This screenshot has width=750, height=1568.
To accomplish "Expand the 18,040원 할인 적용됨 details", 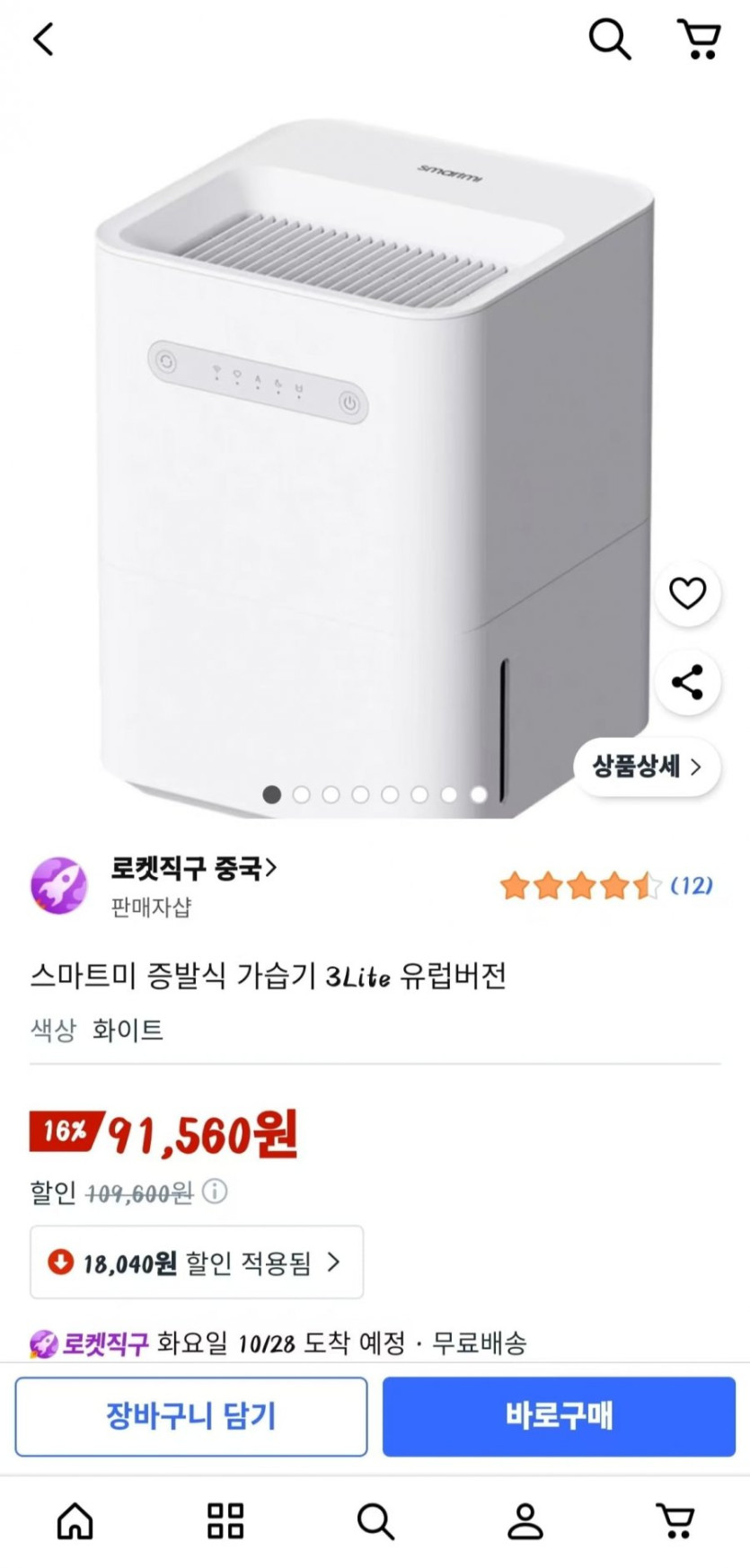I will tap(197, 1262).
